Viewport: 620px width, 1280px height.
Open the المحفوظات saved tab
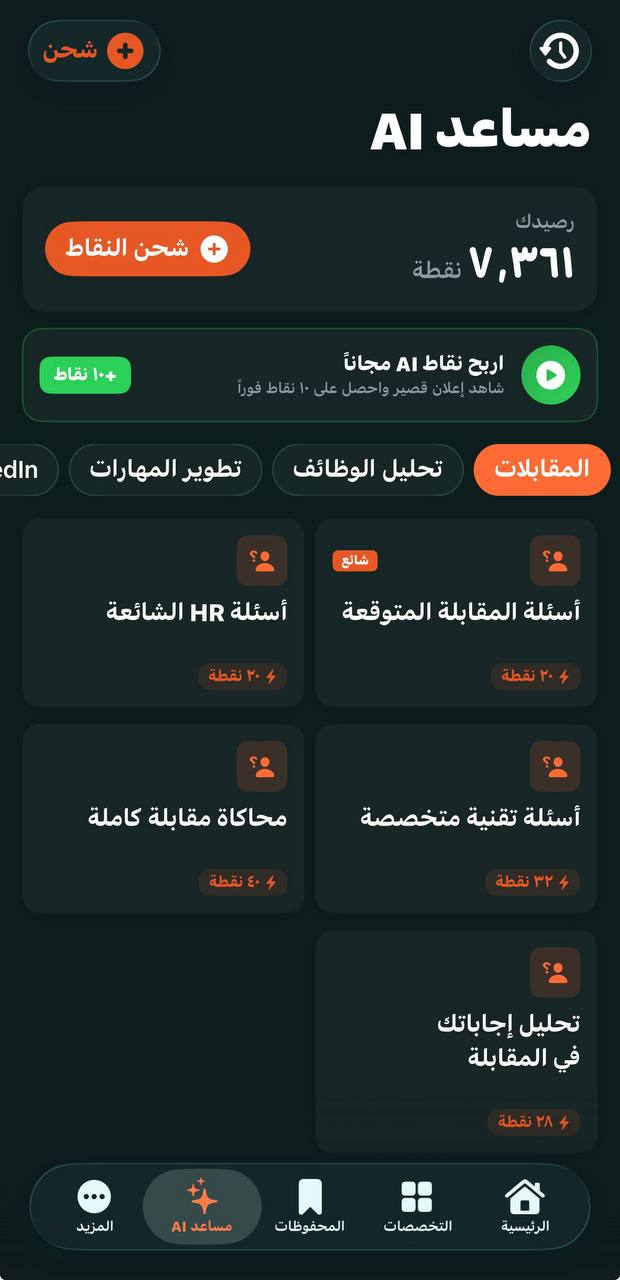tap(310, 1206)
